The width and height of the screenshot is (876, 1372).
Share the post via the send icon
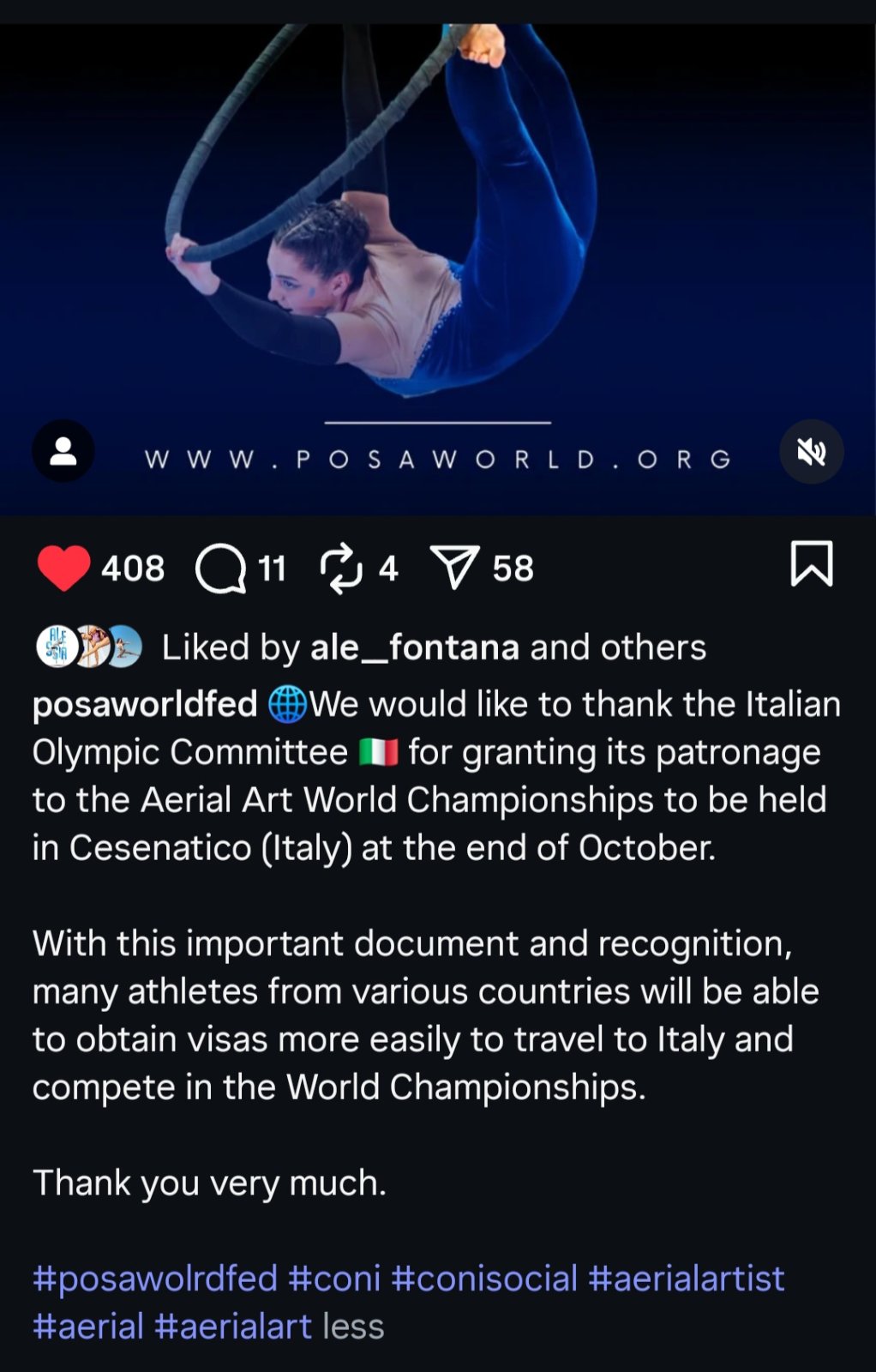[x=454, y=568]
